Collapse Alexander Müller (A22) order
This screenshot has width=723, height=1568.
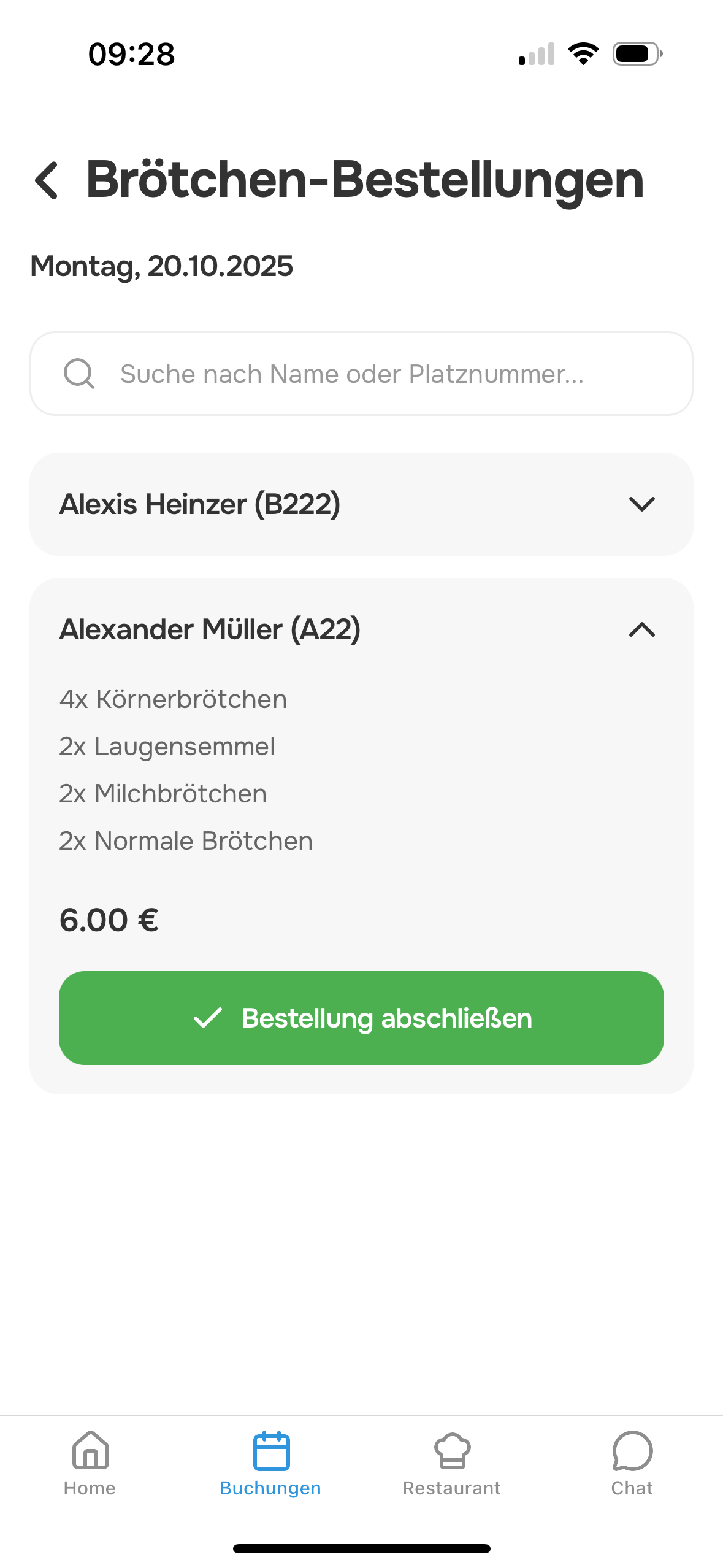tap(641, 629)
